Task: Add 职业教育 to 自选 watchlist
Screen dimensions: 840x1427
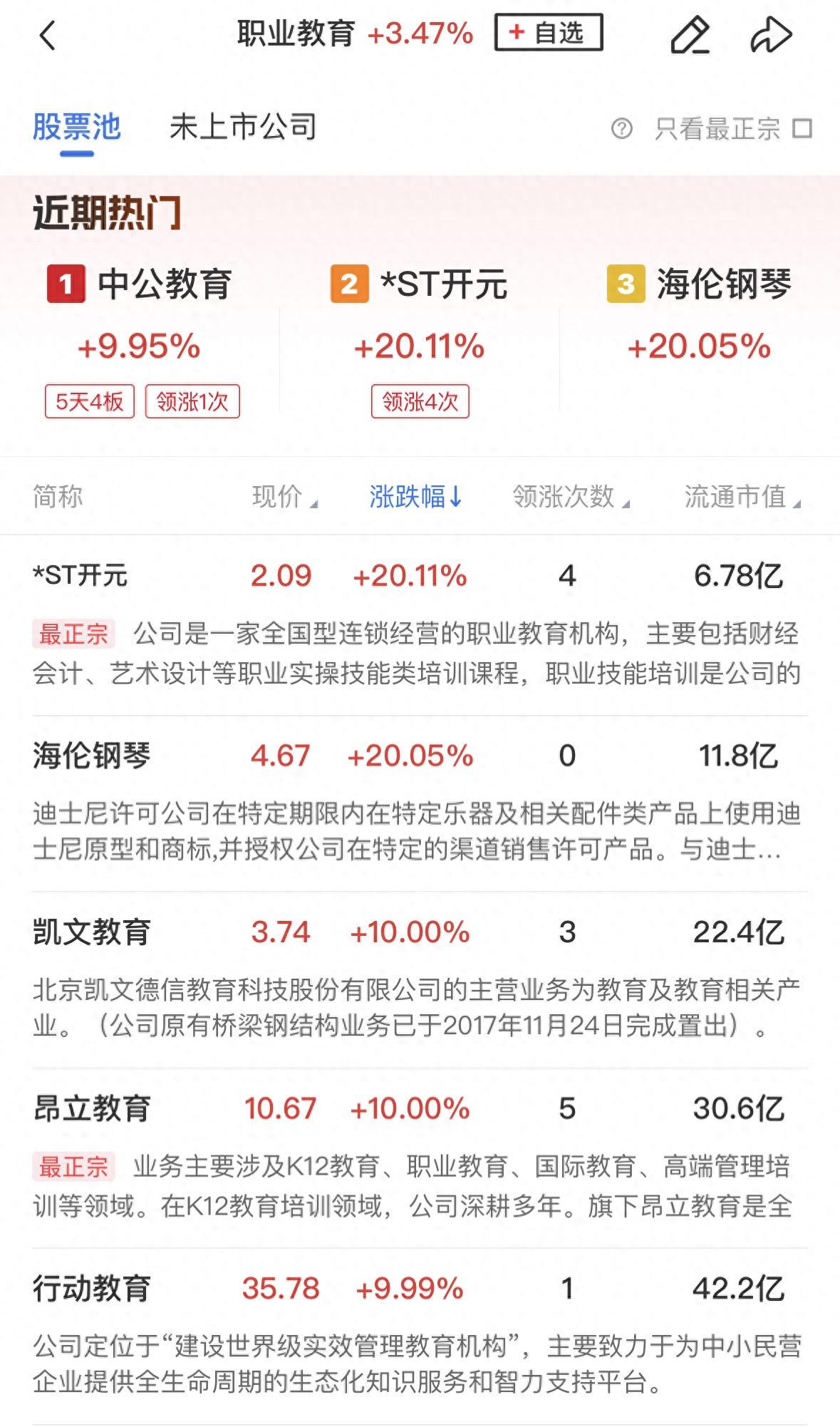Action: 548,33
